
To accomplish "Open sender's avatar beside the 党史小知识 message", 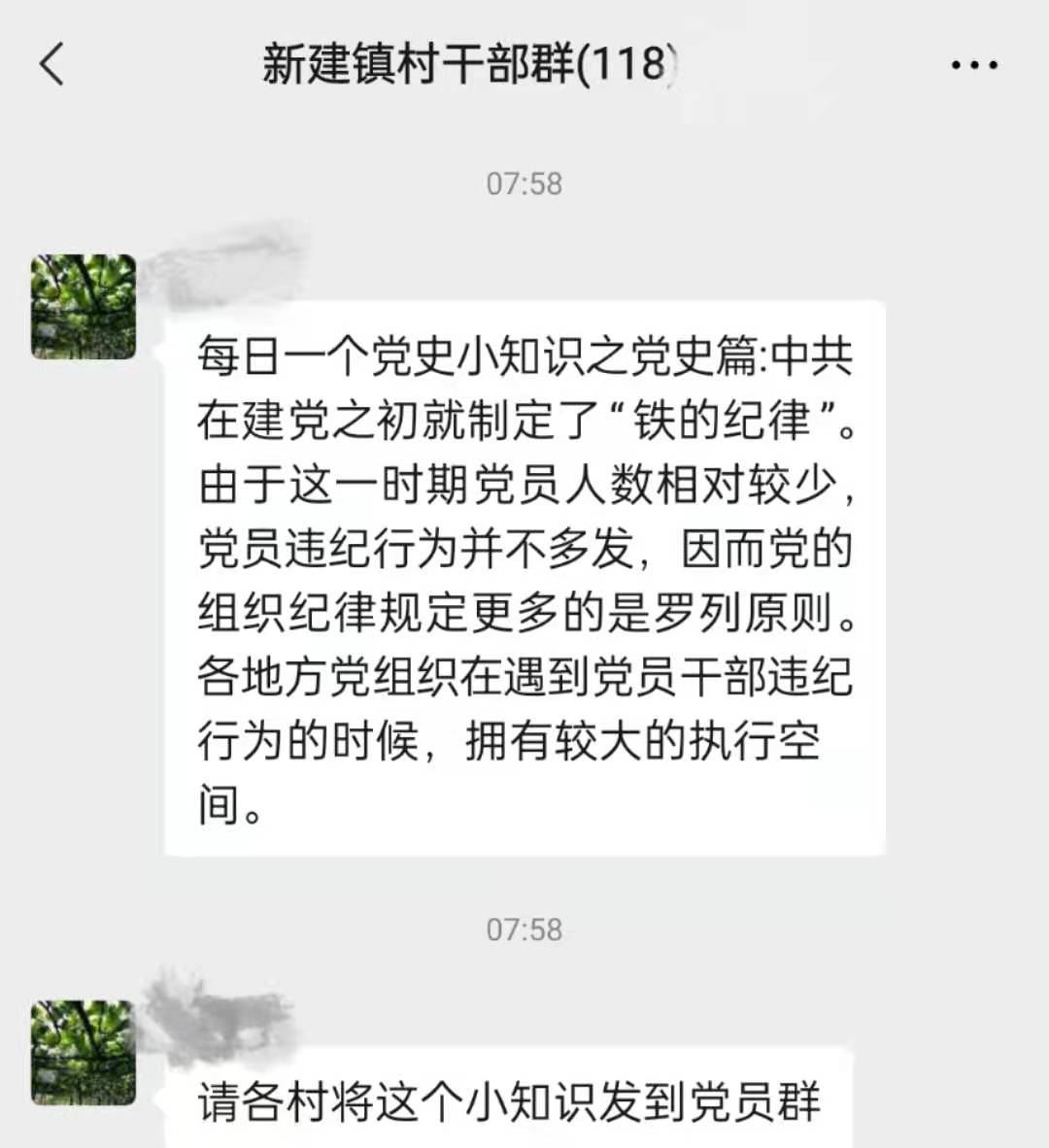I will (84, 307).
